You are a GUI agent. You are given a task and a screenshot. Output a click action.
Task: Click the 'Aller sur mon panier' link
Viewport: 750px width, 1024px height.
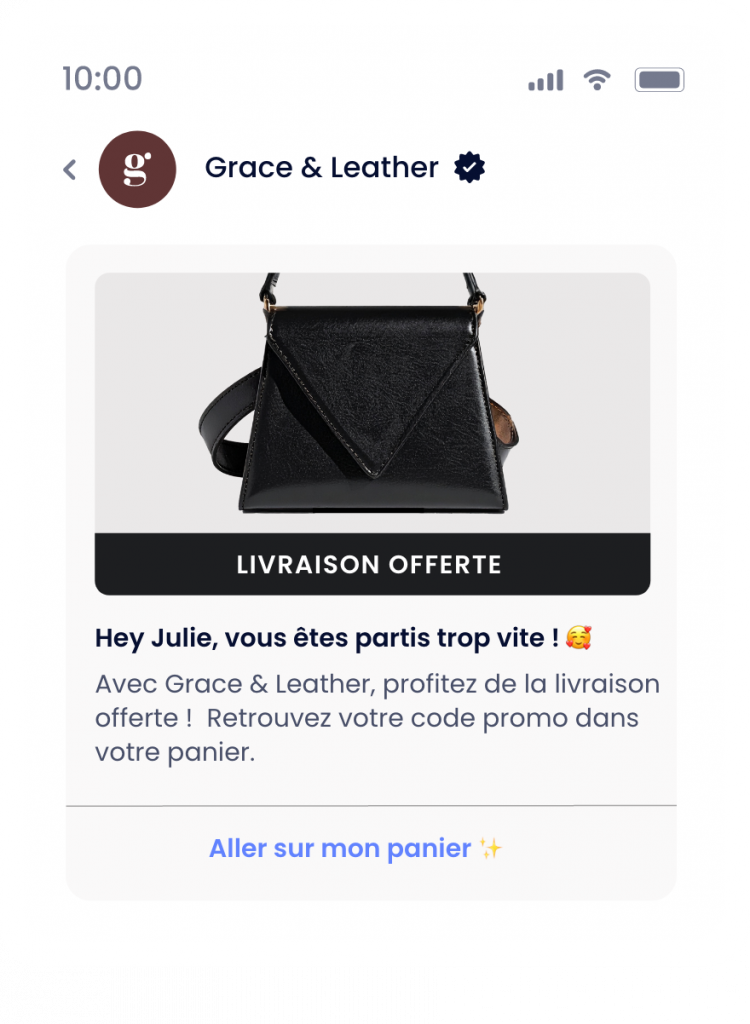[340, 847]
